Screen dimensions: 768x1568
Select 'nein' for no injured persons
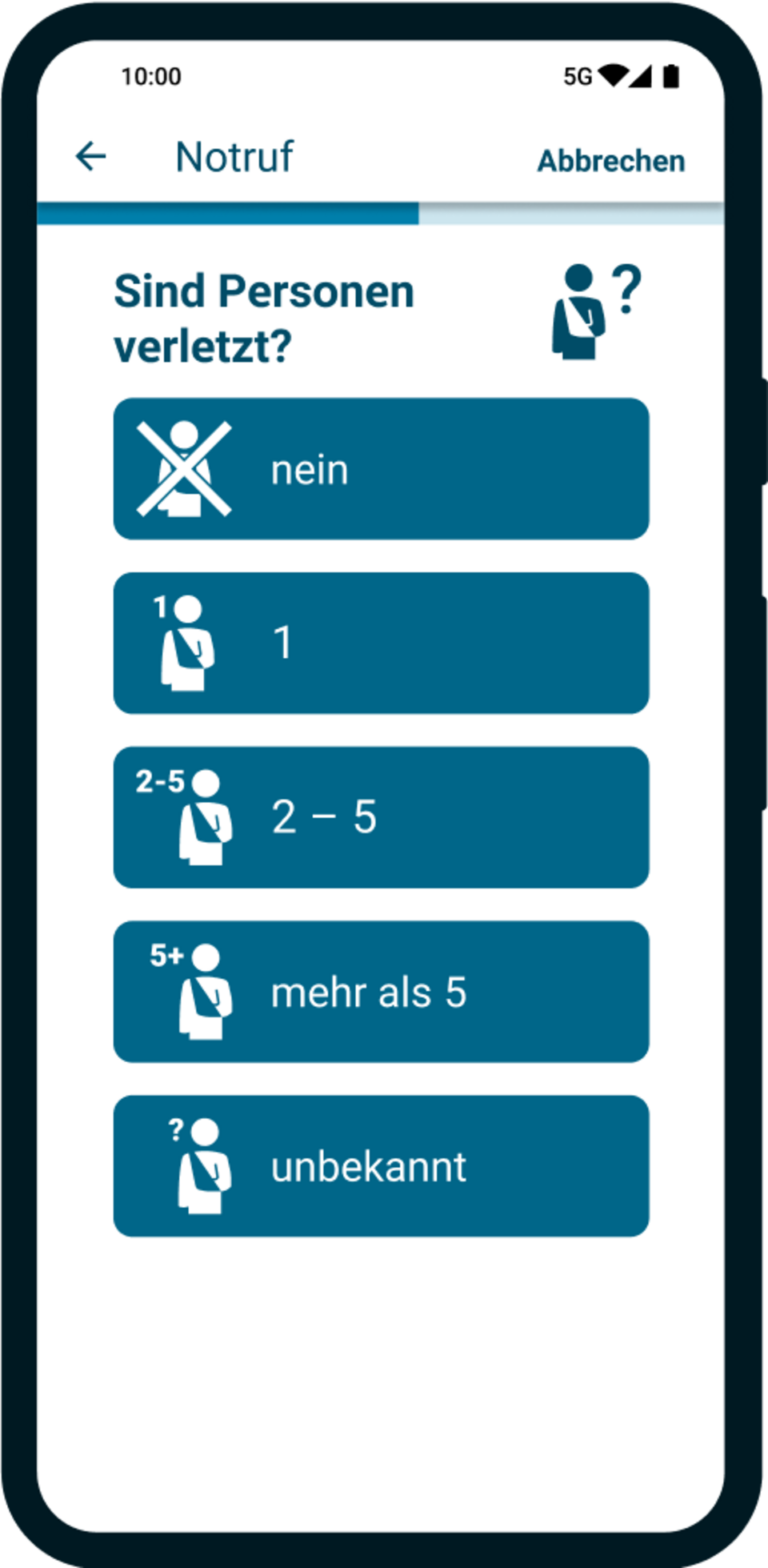point(381,469)
